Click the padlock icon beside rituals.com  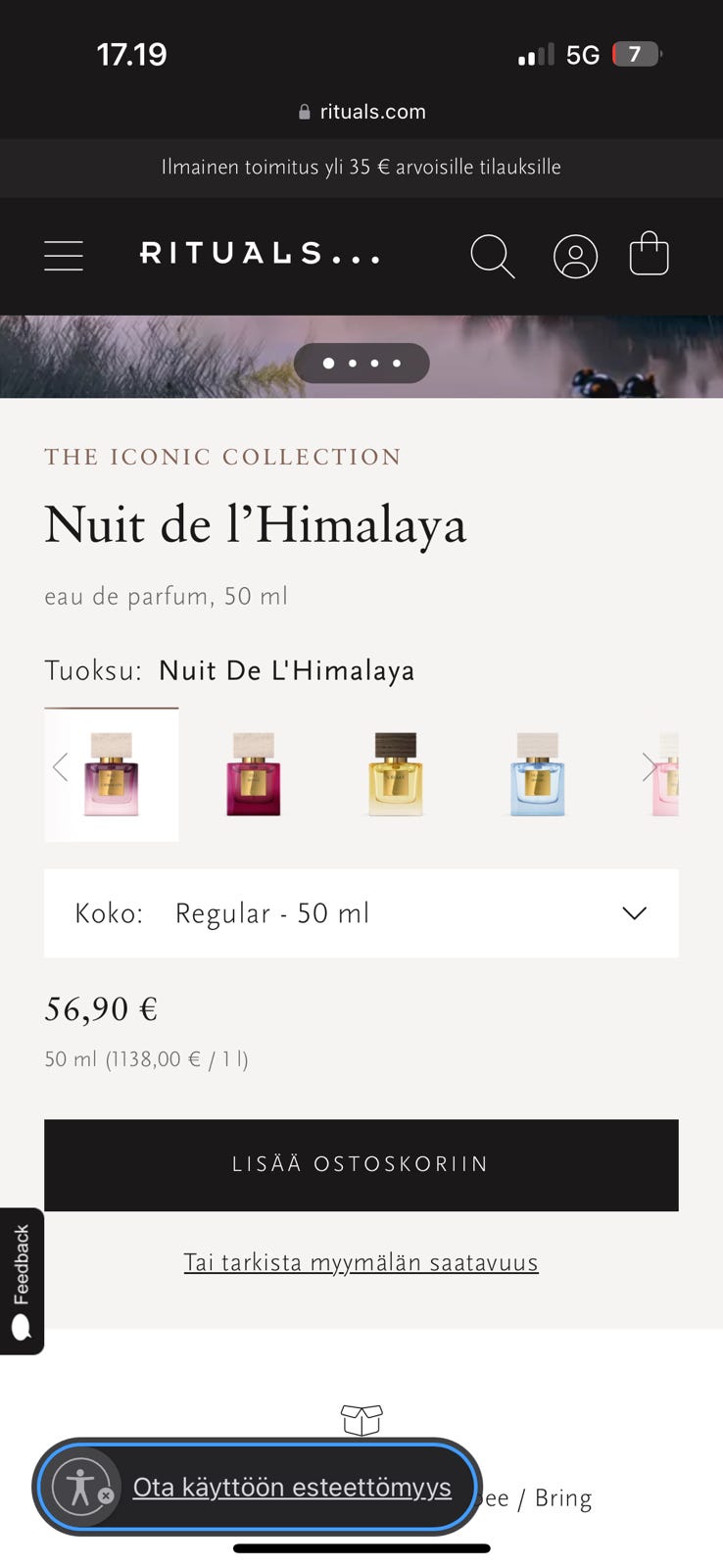pyautogui.click(x=307, y=111)
